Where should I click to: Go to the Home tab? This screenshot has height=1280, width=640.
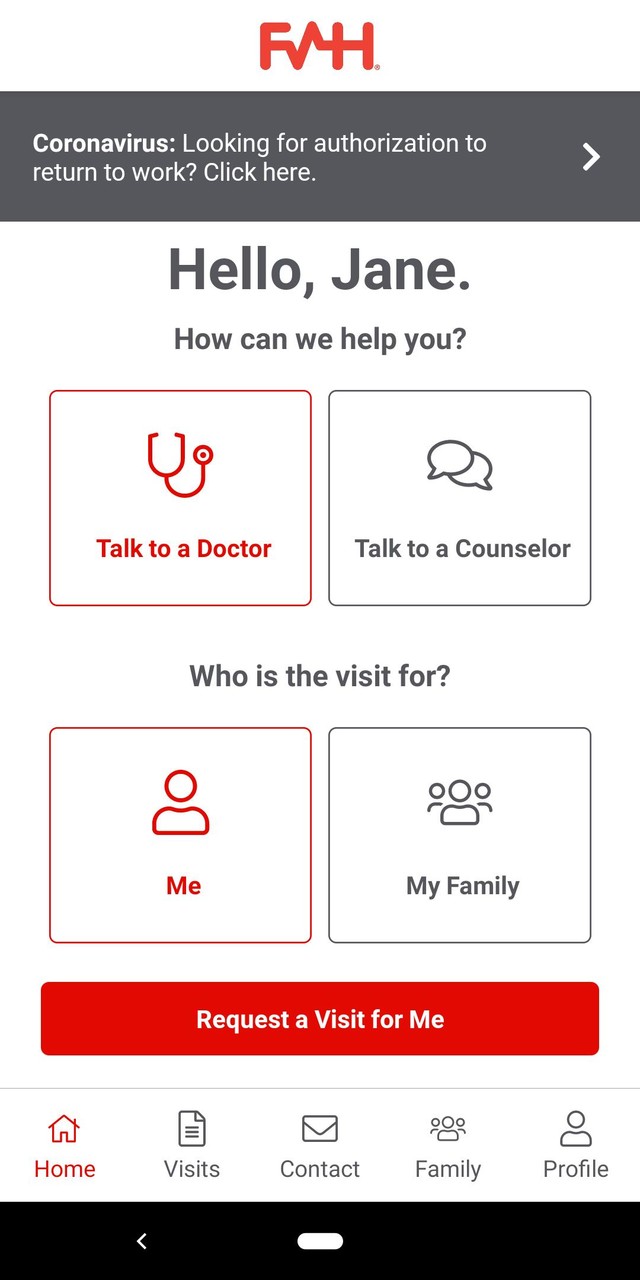point(64,1145)
